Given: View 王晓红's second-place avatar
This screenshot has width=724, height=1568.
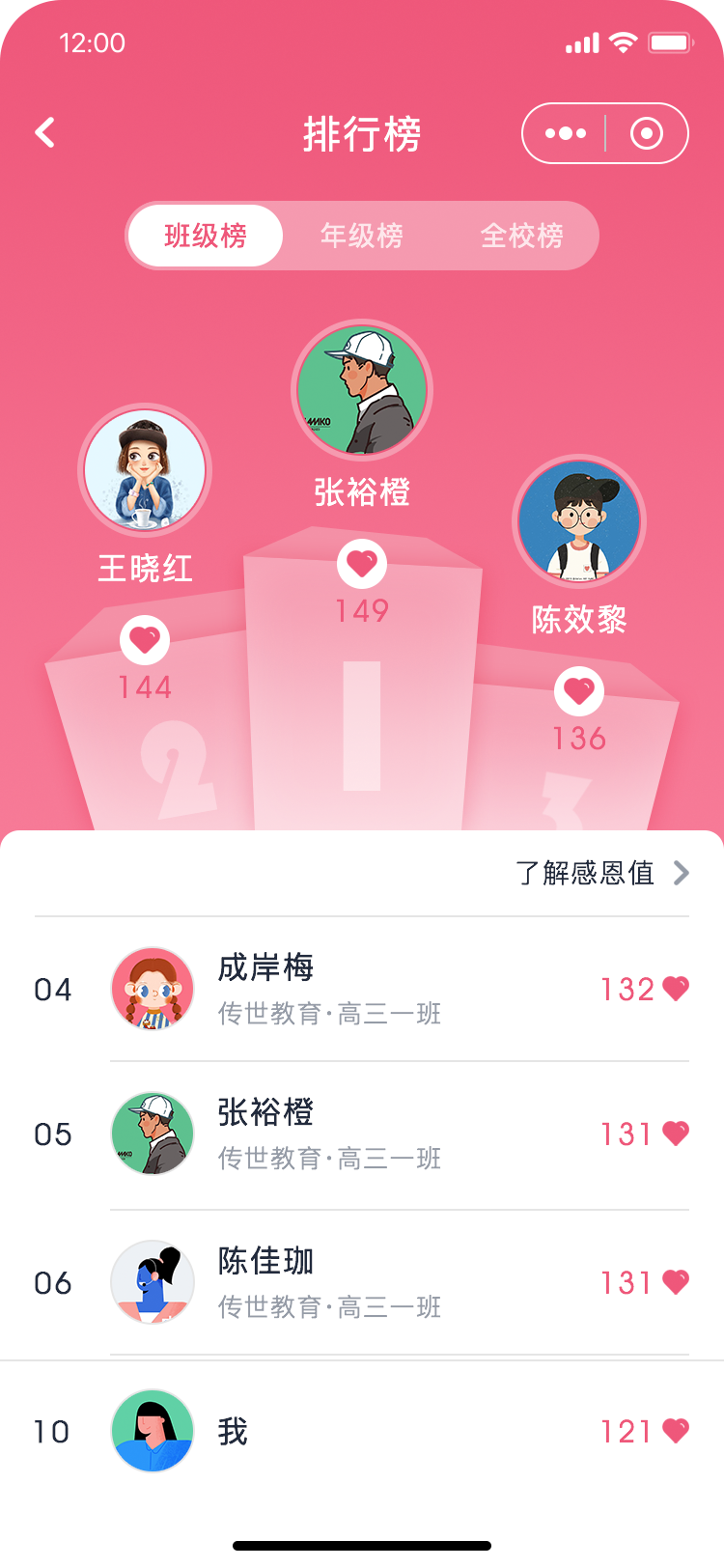Looking at the screenshot, I should (x=145, y=471).
